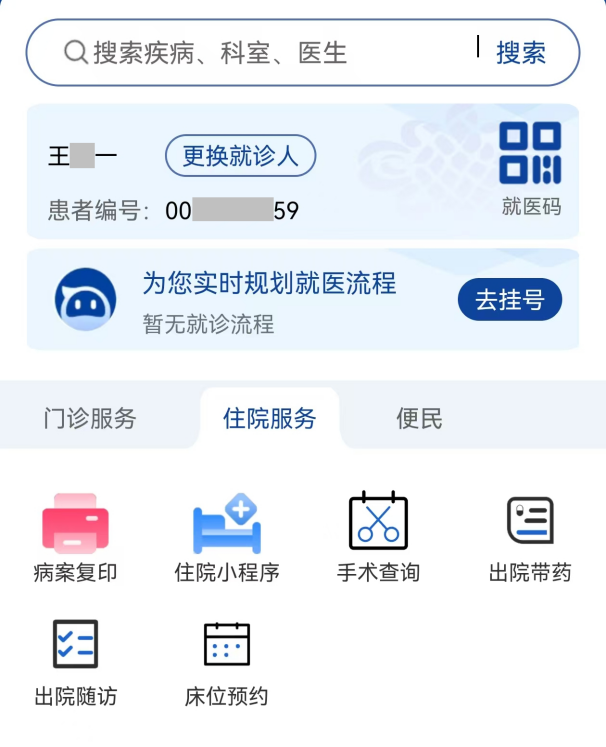Open 出院随访 discharge follow-up
The height and width of the screenshot is (747, 606).
tap(75, 660)
